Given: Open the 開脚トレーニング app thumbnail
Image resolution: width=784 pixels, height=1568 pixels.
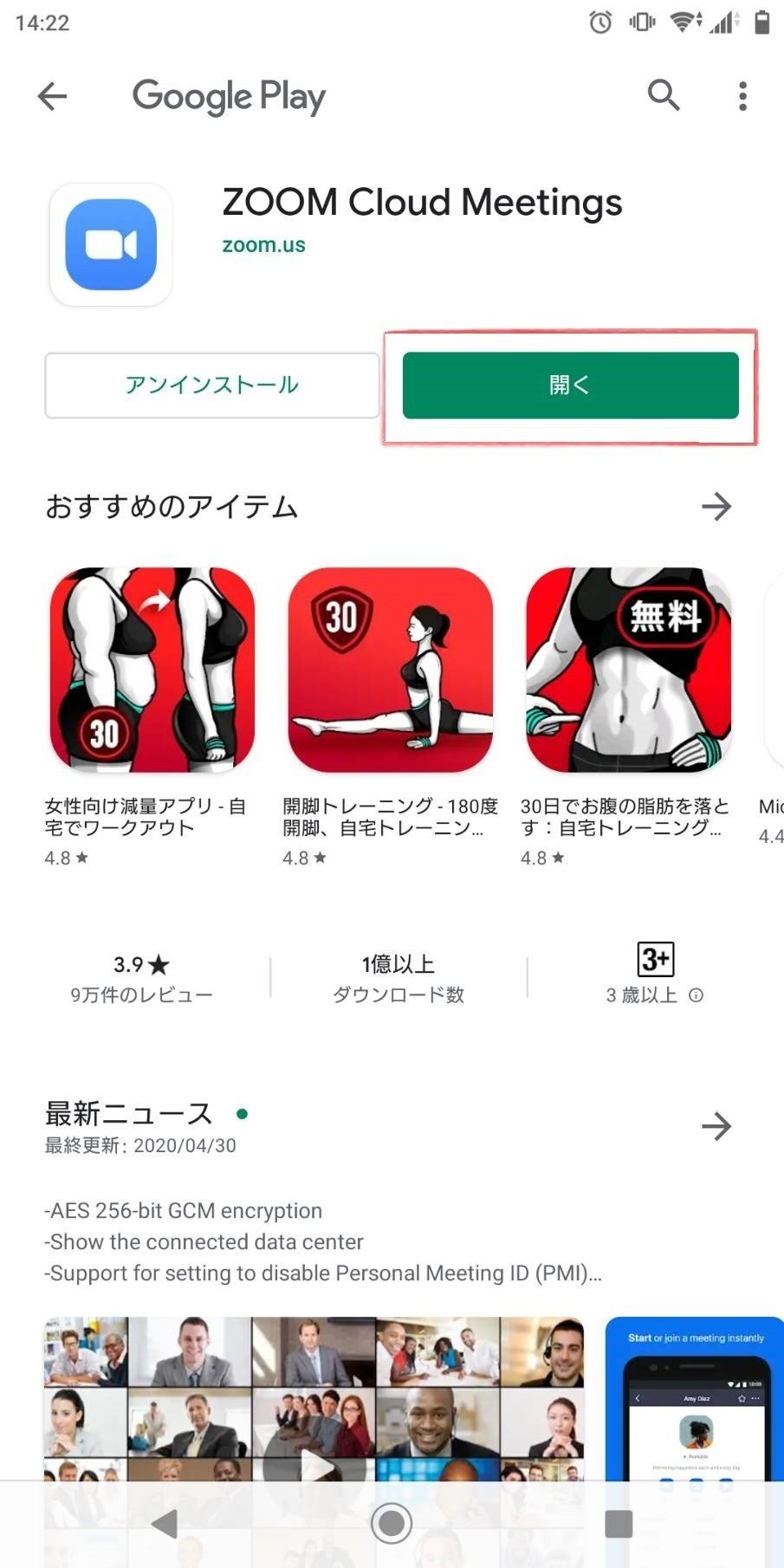Looking at the screenshot, I should click(389, 667).
